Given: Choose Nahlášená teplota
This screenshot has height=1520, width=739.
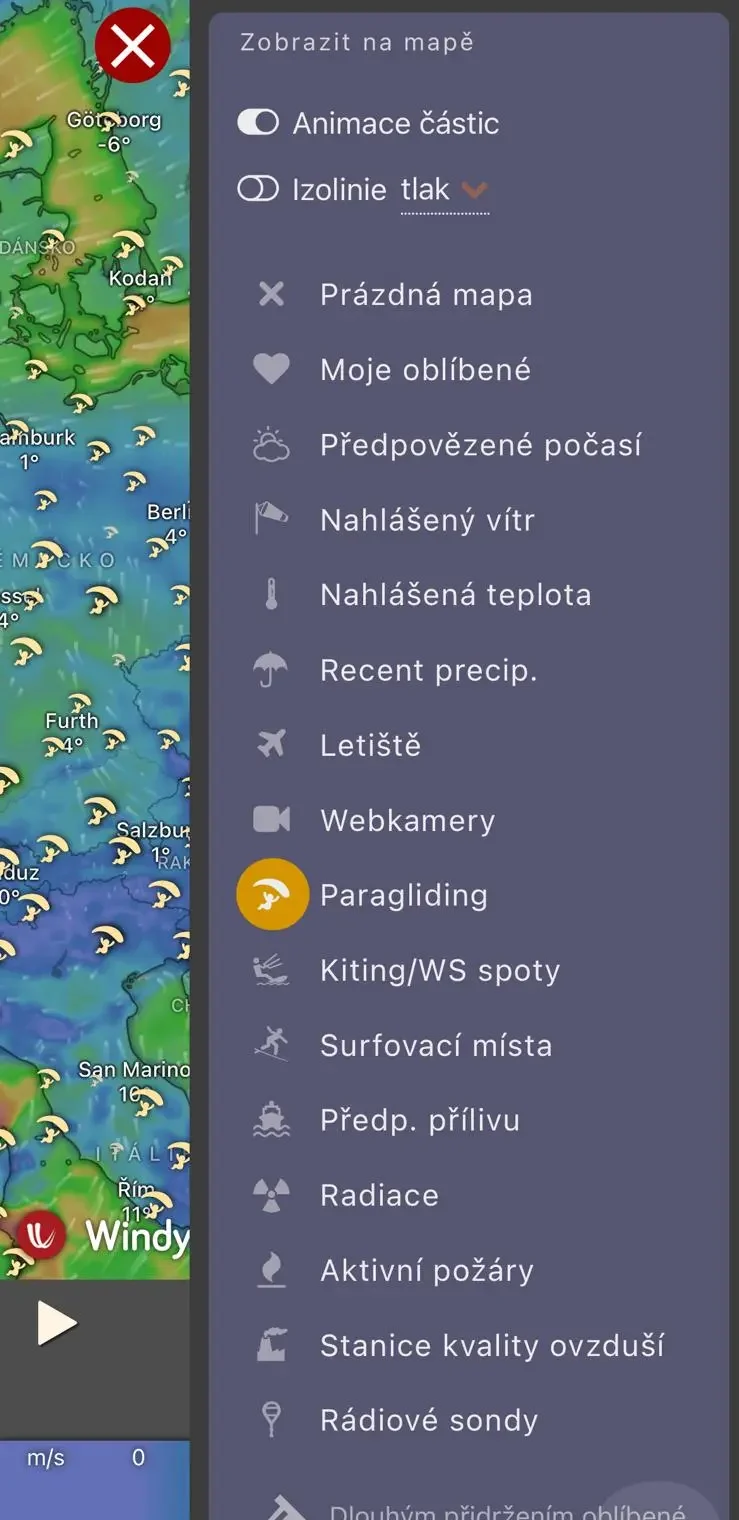Looking at the screenshot, I should [455, 595].
